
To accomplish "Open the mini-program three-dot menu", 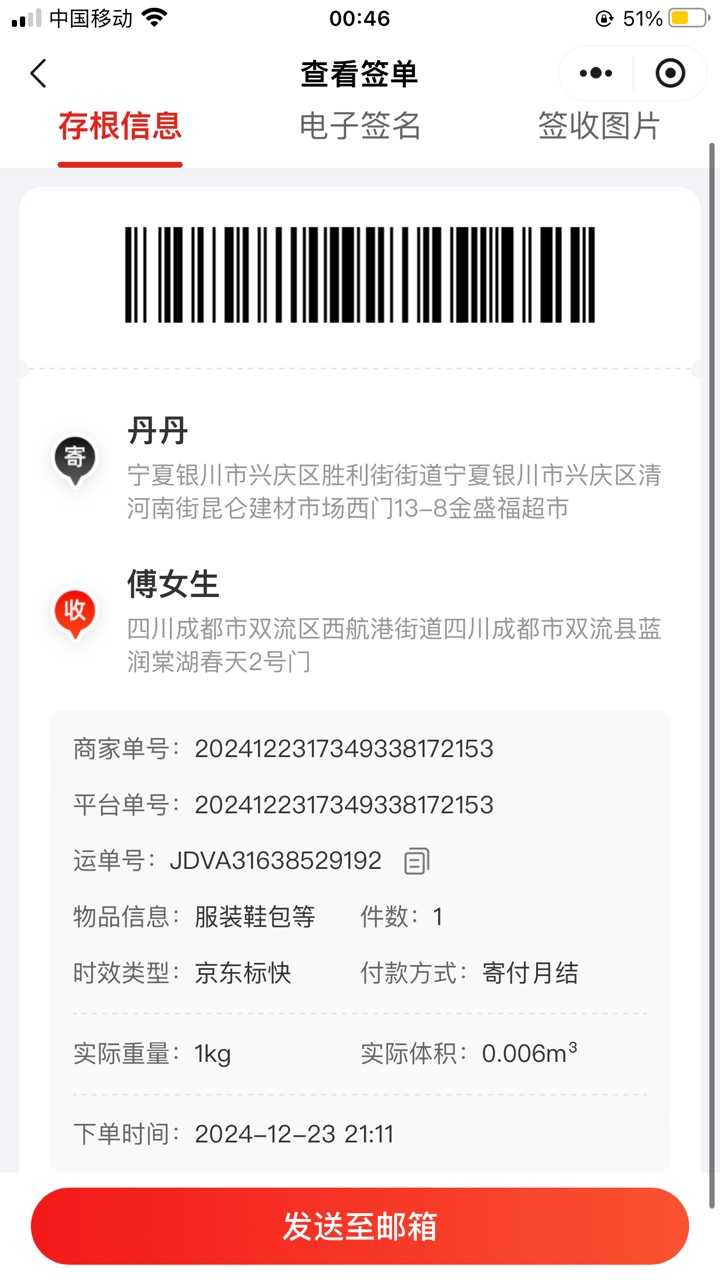I will [x=596, y=73].
